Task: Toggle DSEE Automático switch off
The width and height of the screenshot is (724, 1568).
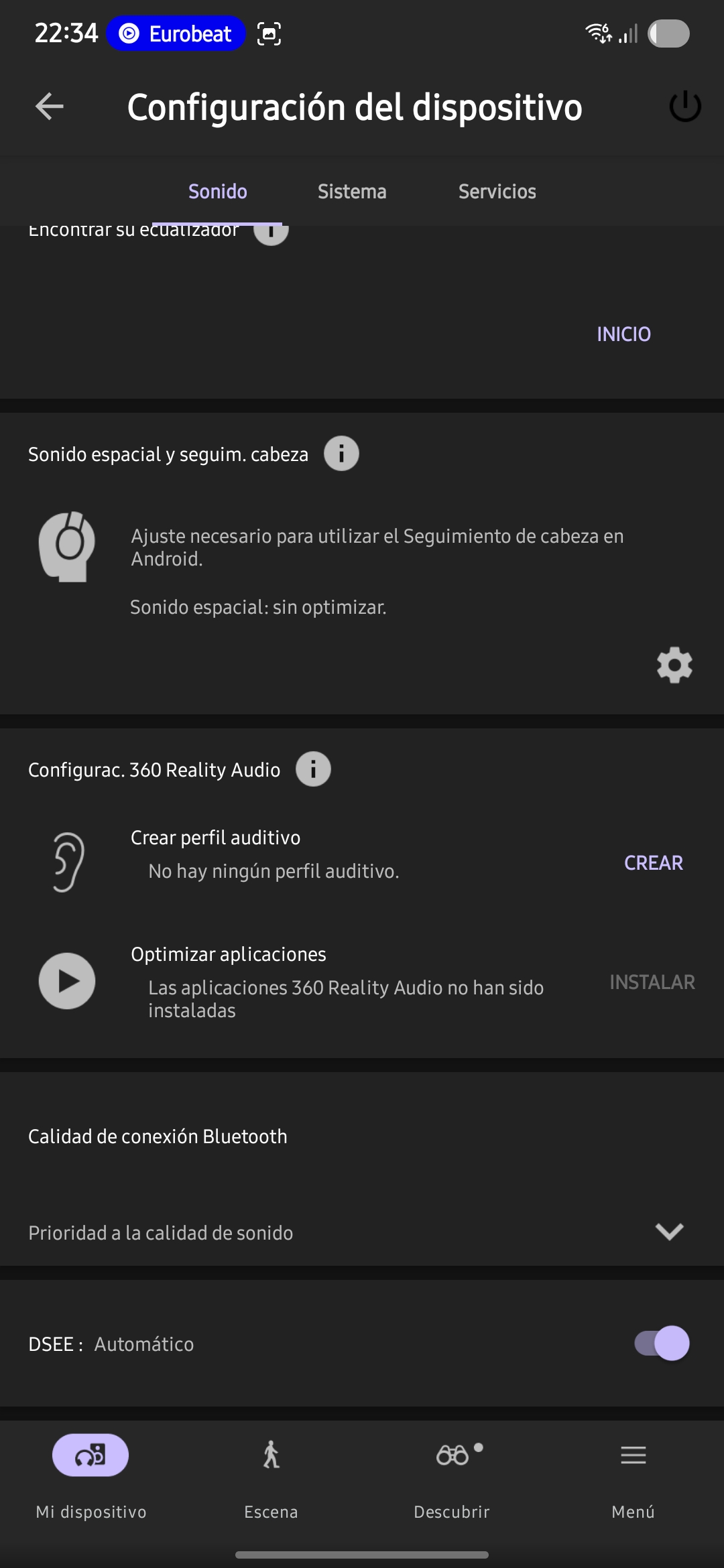Action: click(x=662, y=1343)
